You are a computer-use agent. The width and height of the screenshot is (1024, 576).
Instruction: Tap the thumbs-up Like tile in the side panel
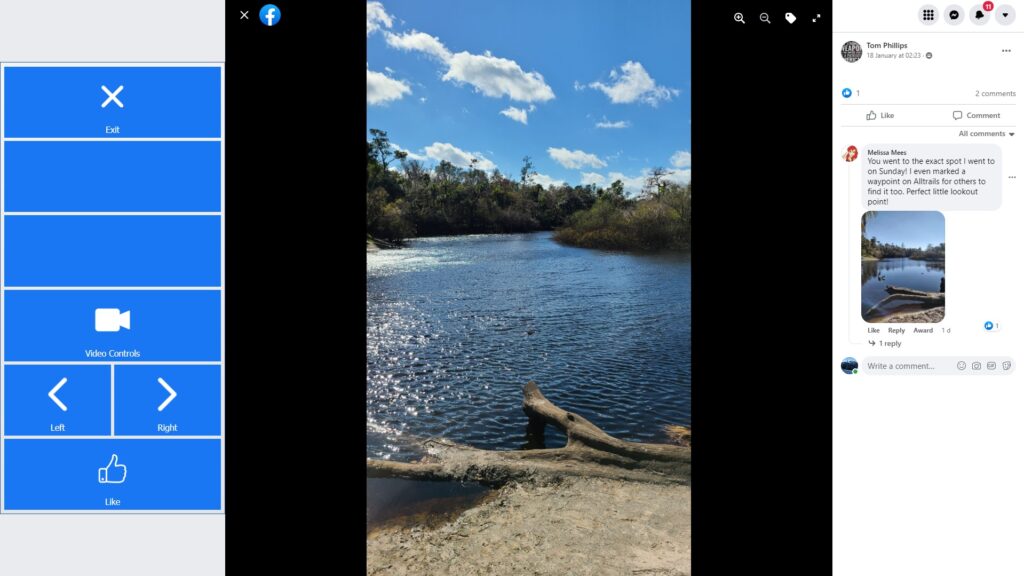112,474
